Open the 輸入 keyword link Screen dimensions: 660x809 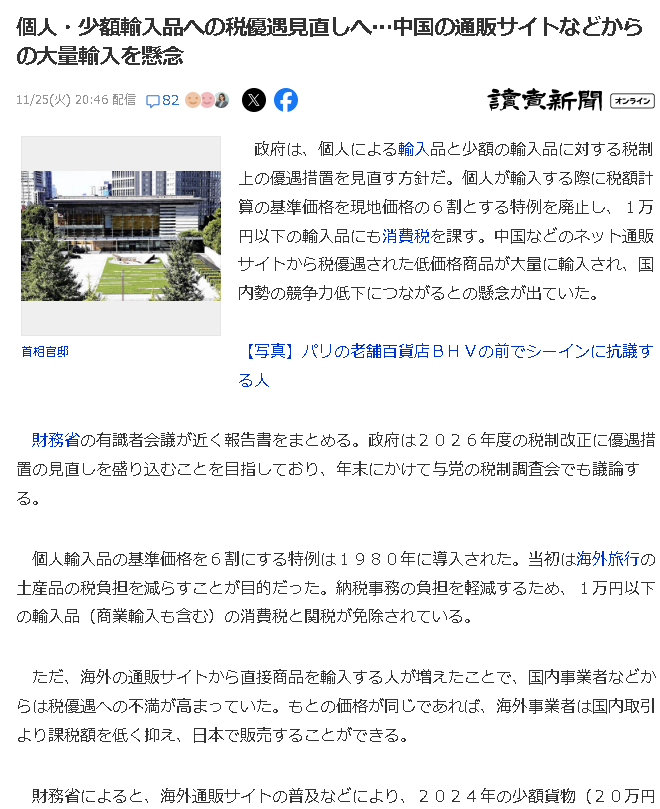pos(413,149)
